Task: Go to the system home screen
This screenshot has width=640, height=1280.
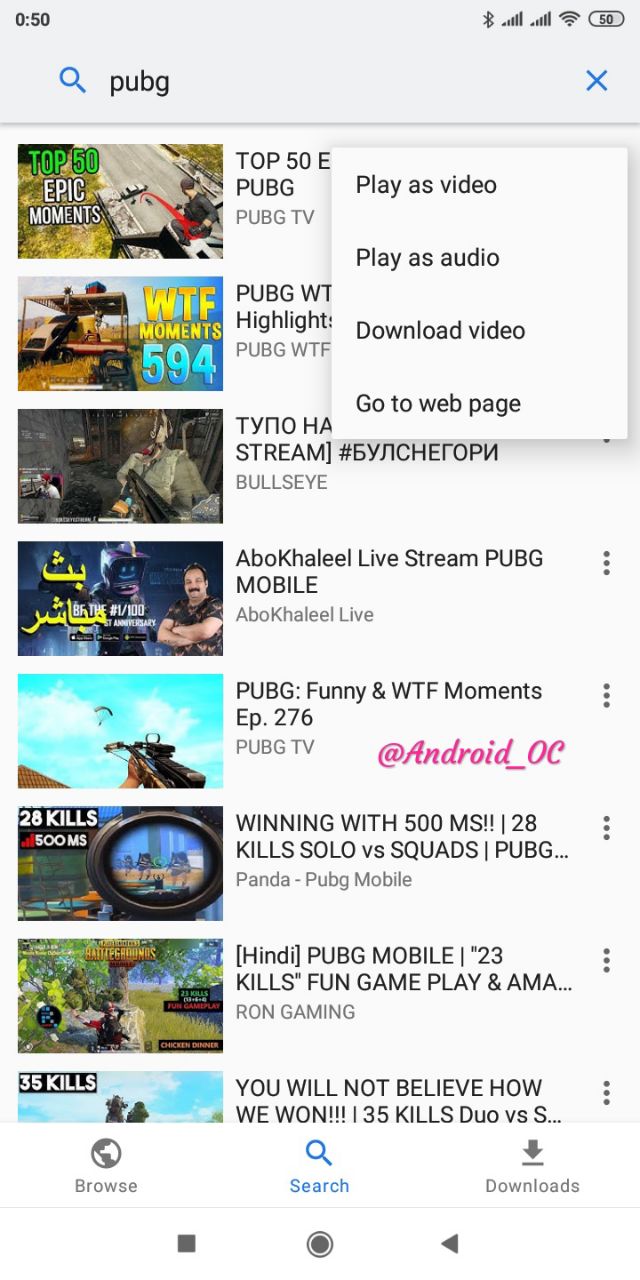Action: pos(320,1243)
